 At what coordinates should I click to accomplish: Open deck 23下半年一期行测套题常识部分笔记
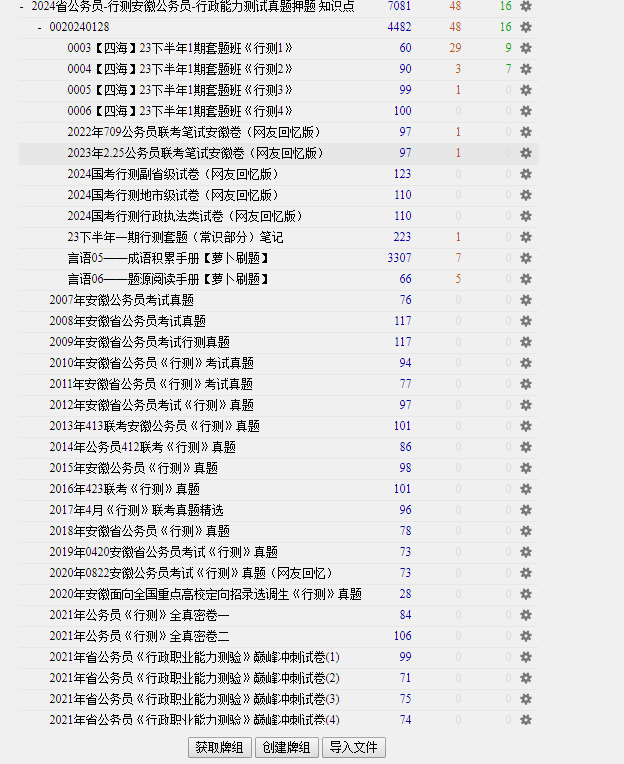point(175,237)
